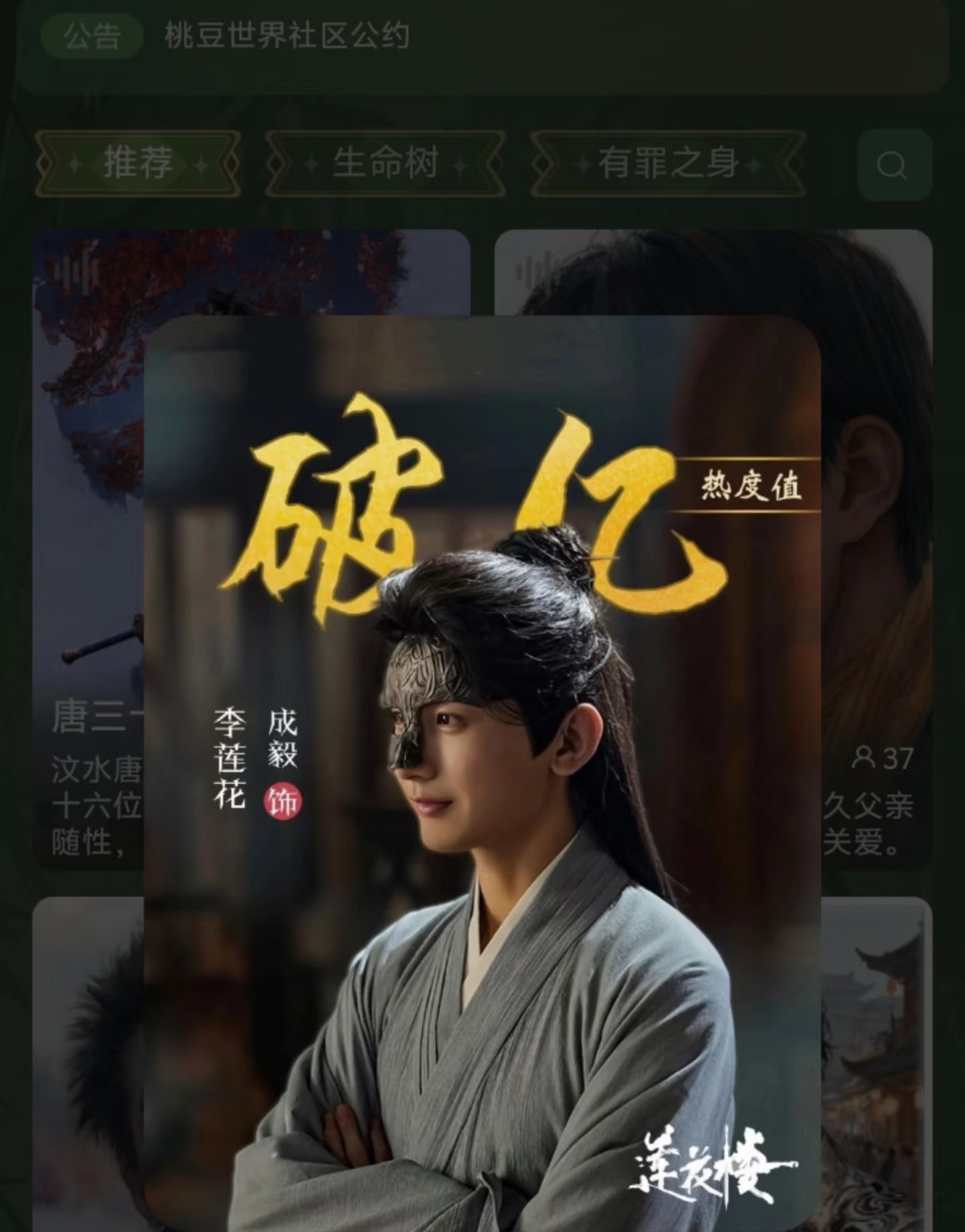Screen dimensions: 965x1232
Task: Tap the person icon next to the number 37
Action: [864, 754]
